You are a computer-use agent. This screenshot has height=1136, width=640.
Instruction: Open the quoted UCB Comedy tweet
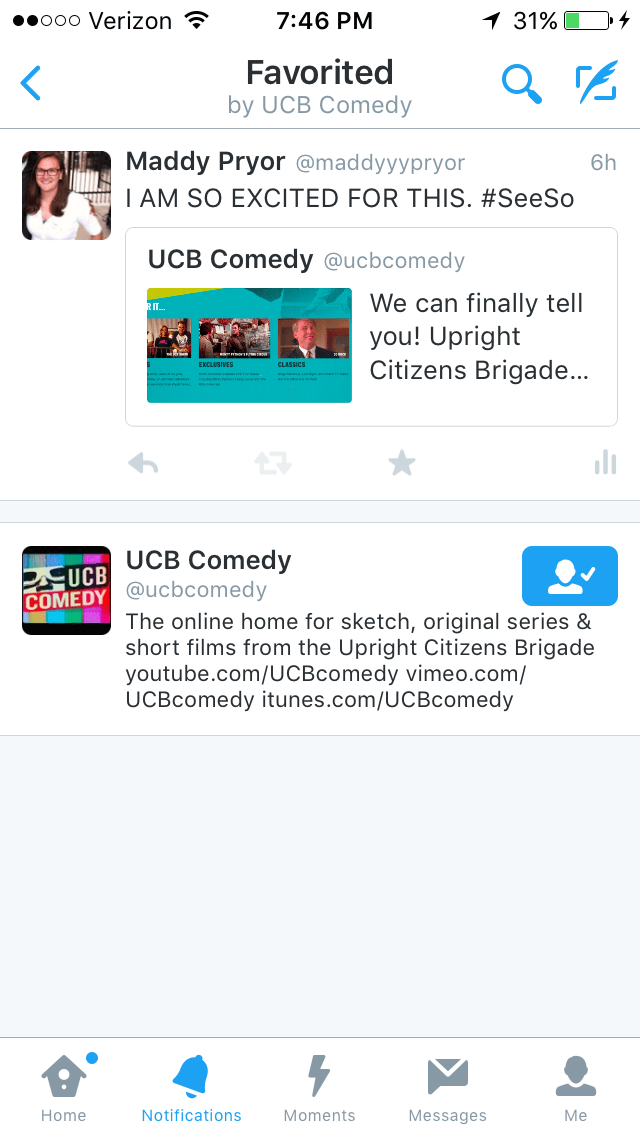pyautogui.click(x=371, y=327)
